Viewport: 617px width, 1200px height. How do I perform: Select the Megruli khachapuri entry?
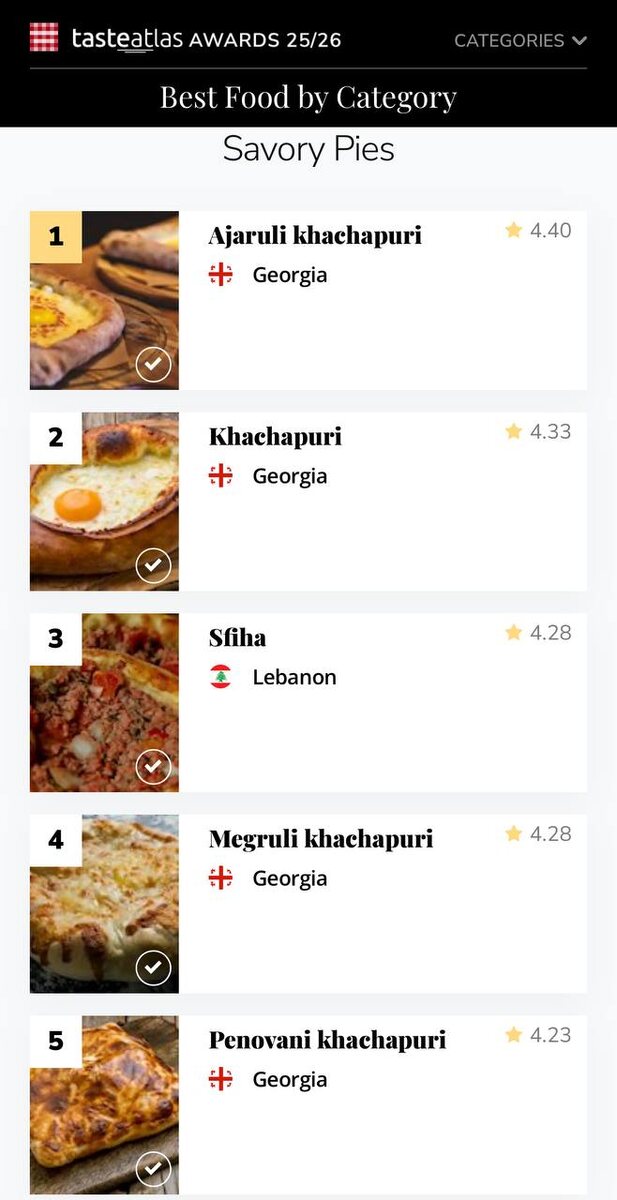pyautogui.click(x=321, y=839)
